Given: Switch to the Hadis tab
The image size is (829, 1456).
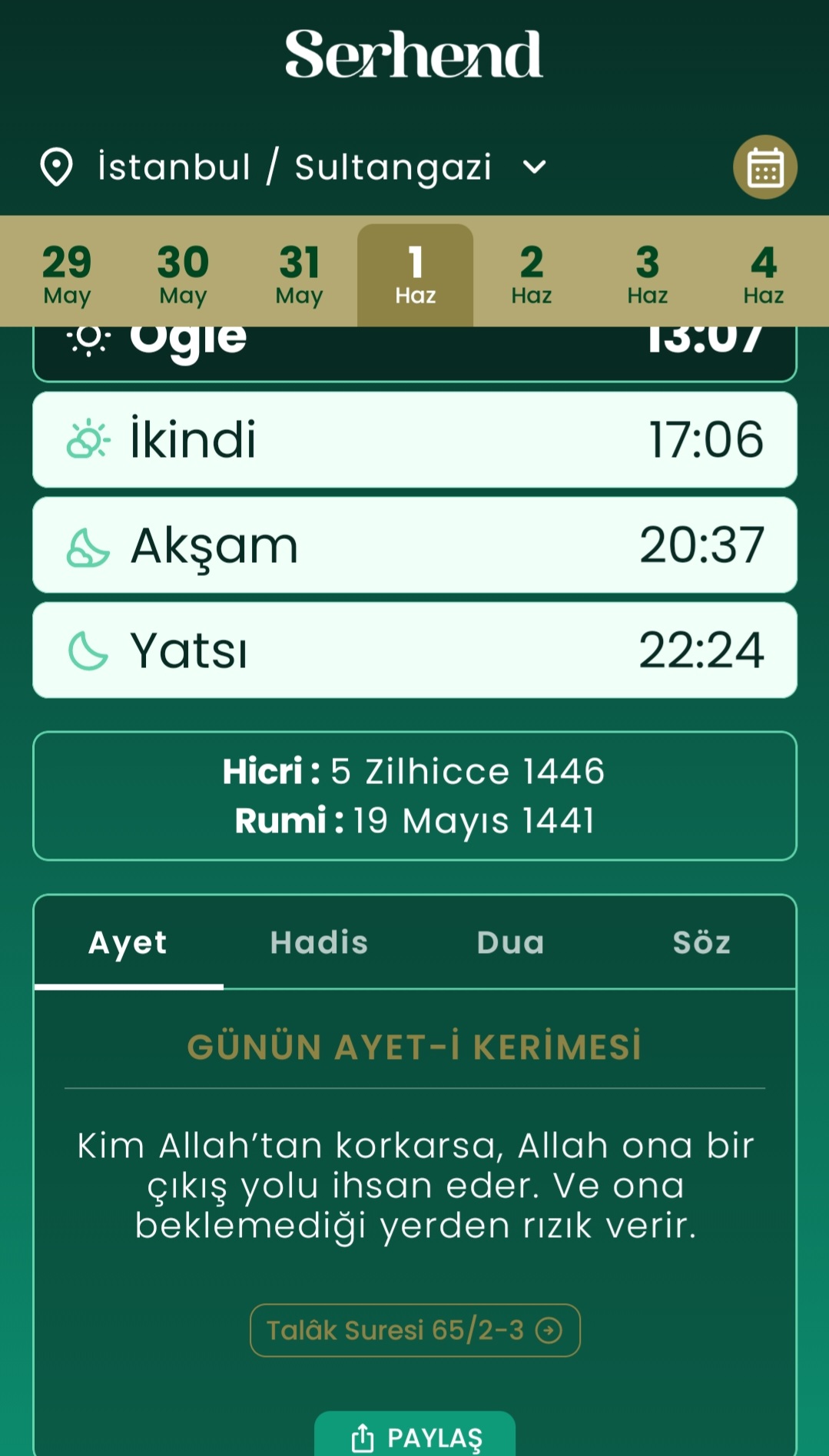Looking at the screenshot, I should point(319,943).
